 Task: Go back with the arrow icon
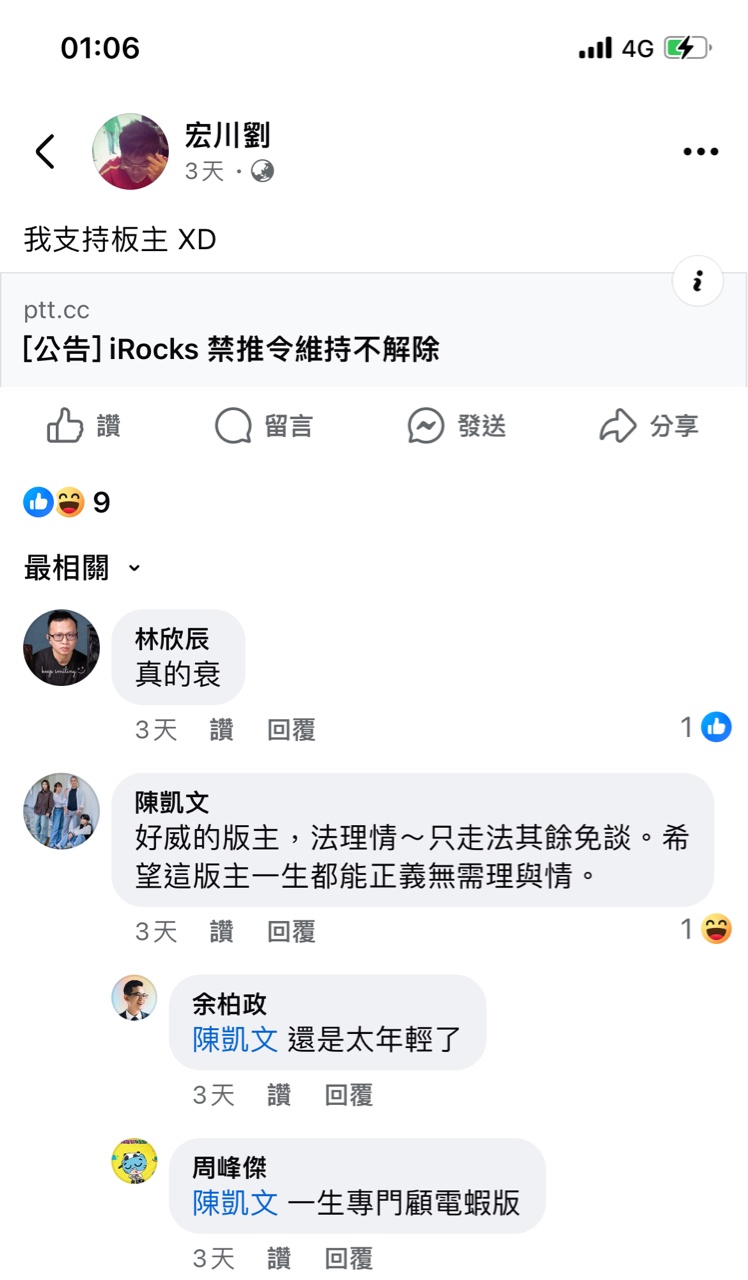pos(45,152)
